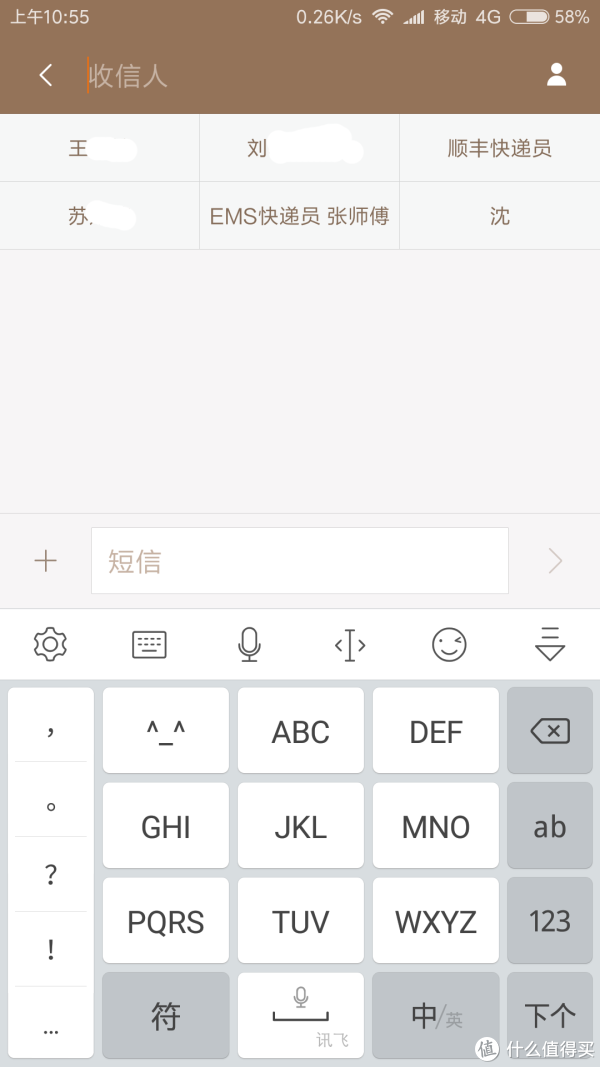The height and width of the screenshot is (1067, 600).
Task: Tap the plus attachment icon
Action: 46,561
